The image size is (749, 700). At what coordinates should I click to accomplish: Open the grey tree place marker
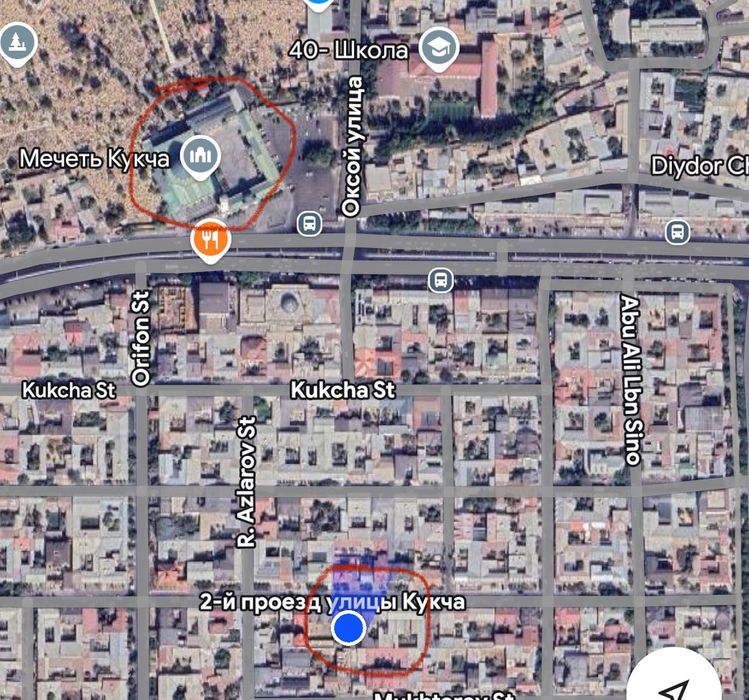click(x=18, y=43)
